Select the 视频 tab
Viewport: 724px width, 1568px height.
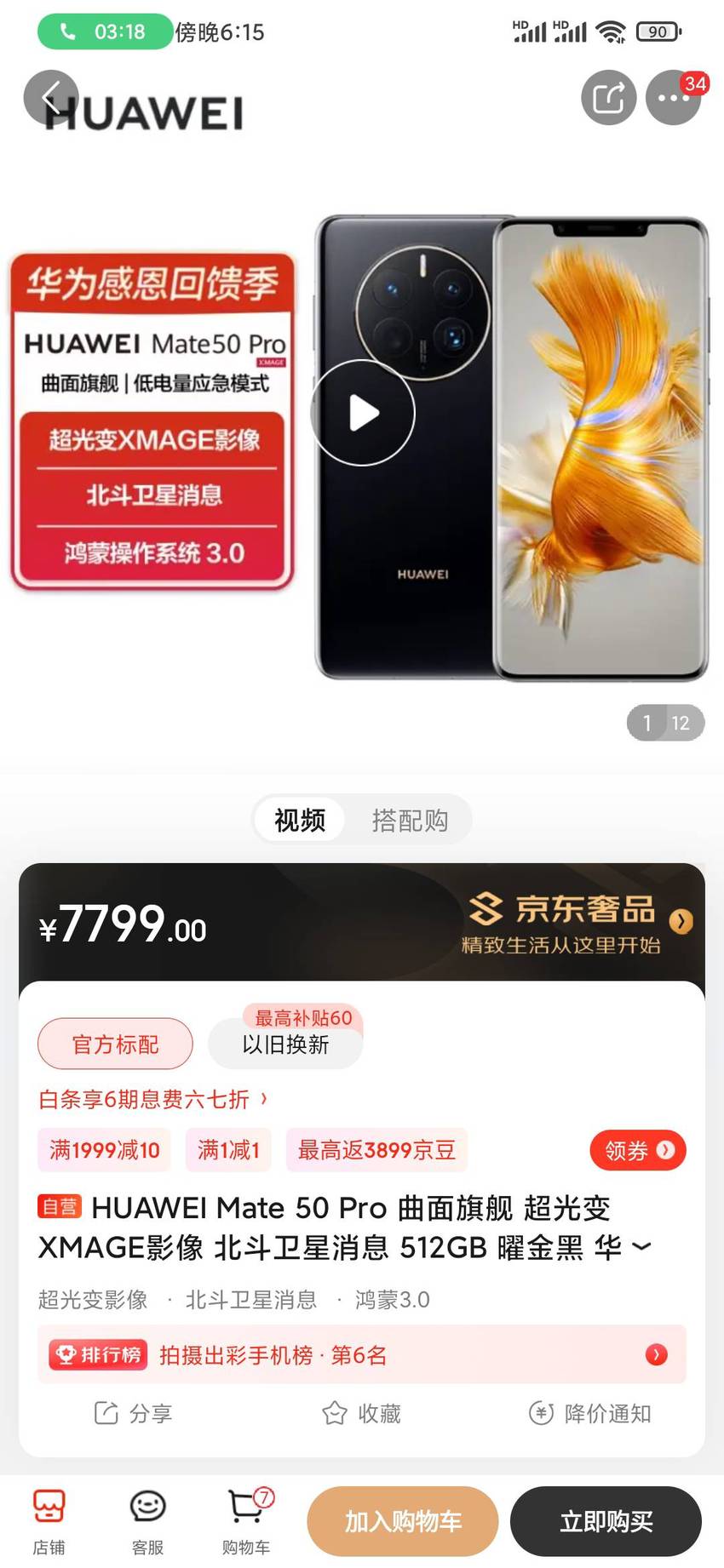[x=300, y=820]
